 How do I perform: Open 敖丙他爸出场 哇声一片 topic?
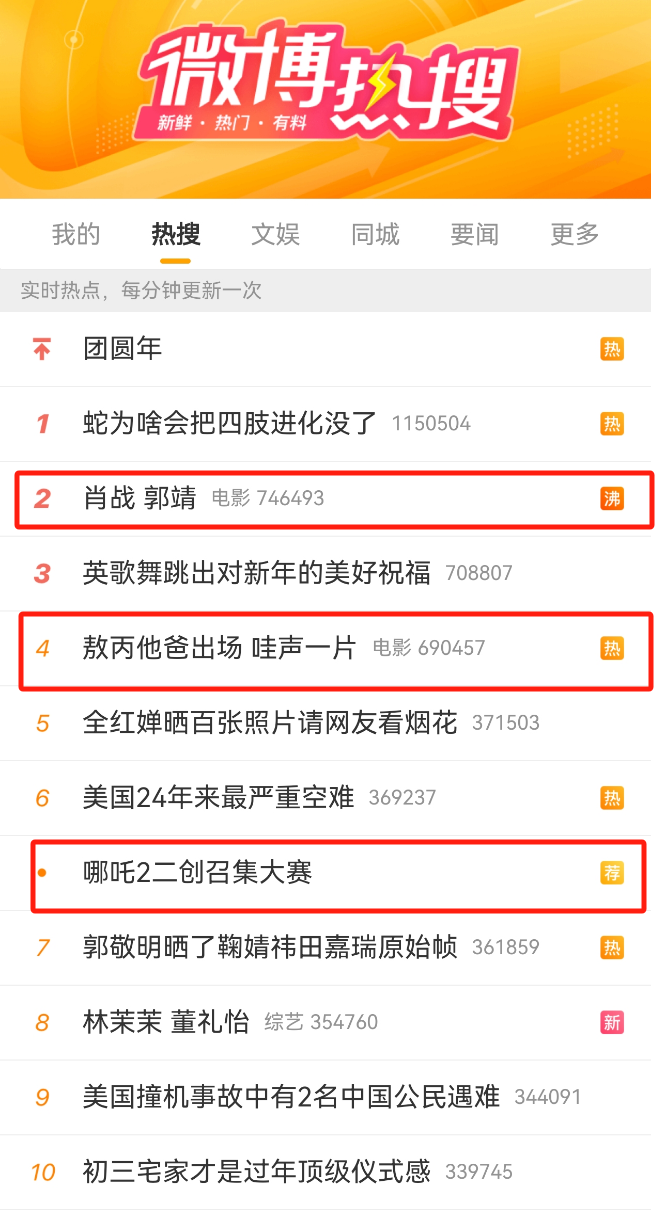click(x=219, y=648)
